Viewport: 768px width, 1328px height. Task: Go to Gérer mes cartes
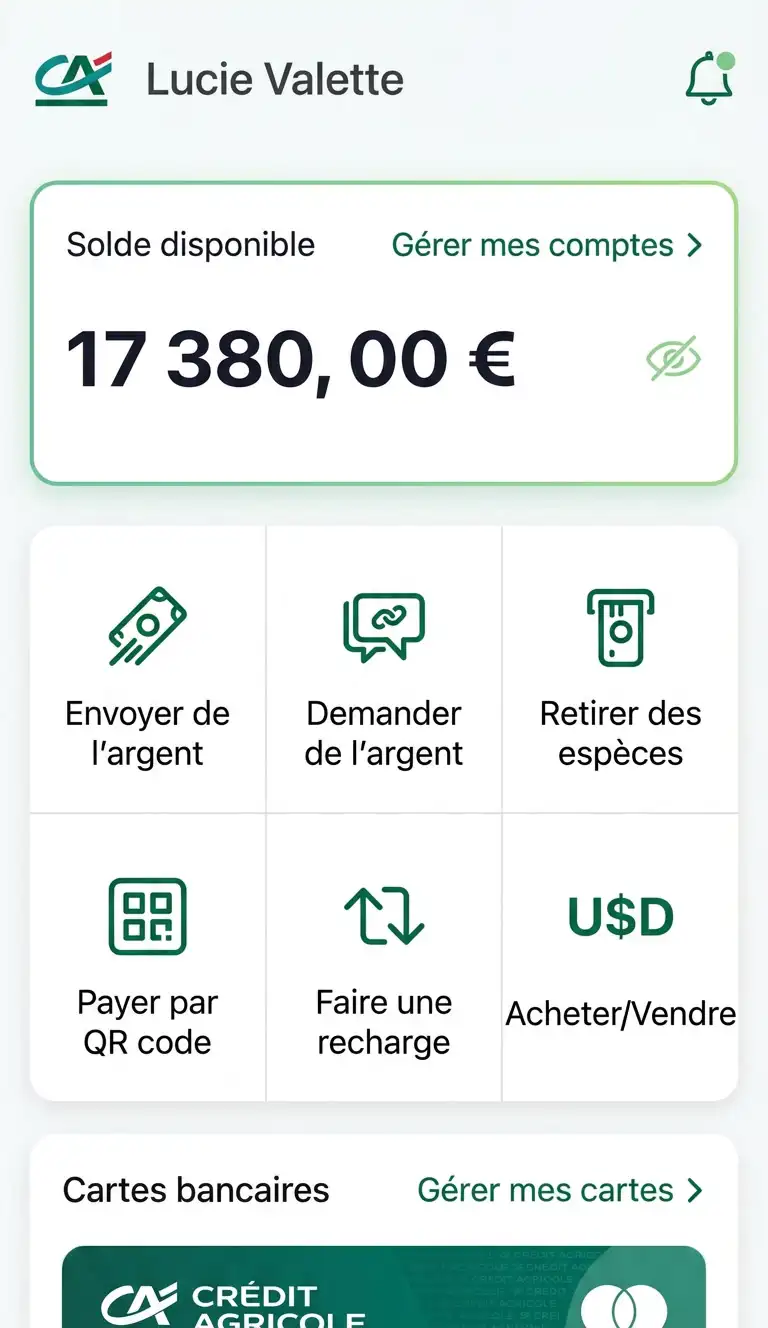[560, 1190]
